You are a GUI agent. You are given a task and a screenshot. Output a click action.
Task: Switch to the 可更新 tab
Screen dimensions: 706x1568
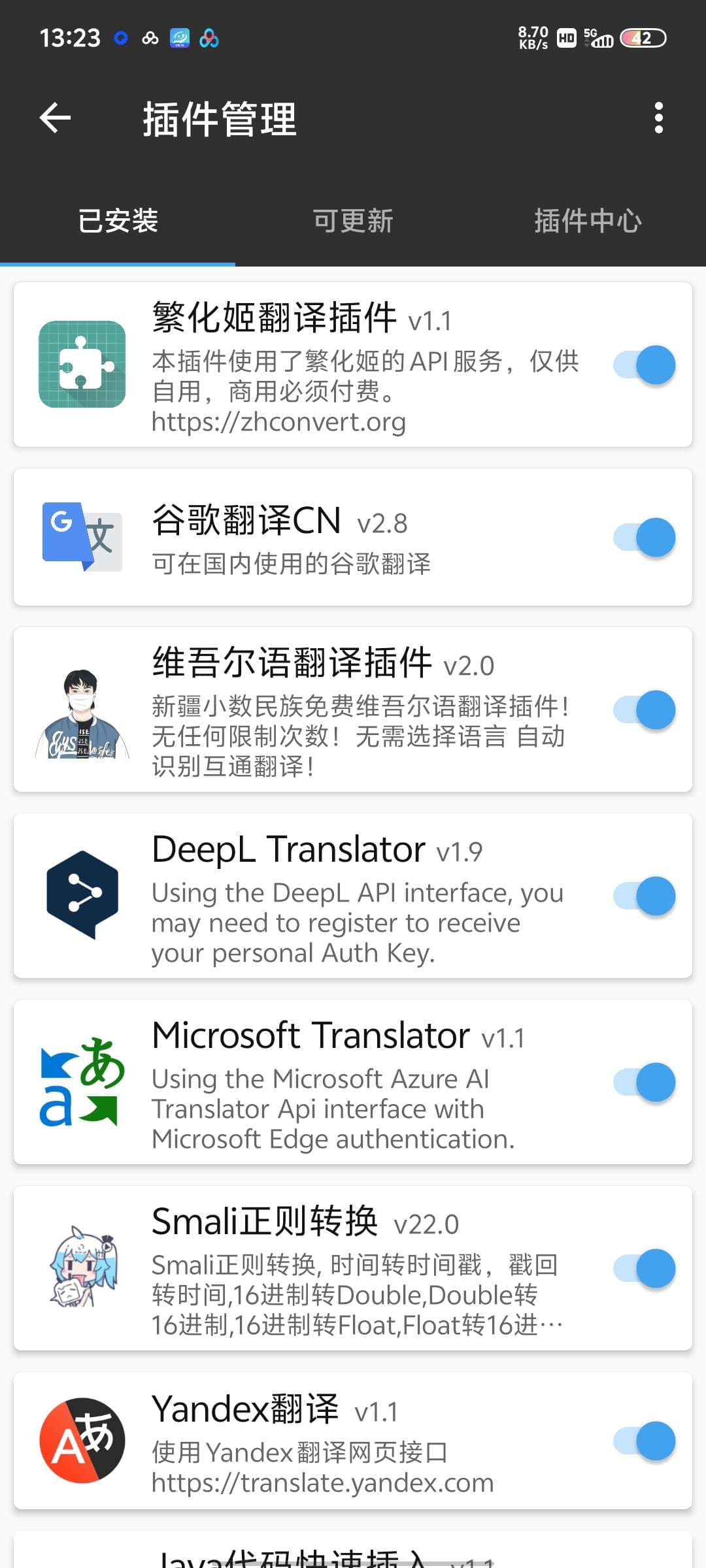[353, 221]
